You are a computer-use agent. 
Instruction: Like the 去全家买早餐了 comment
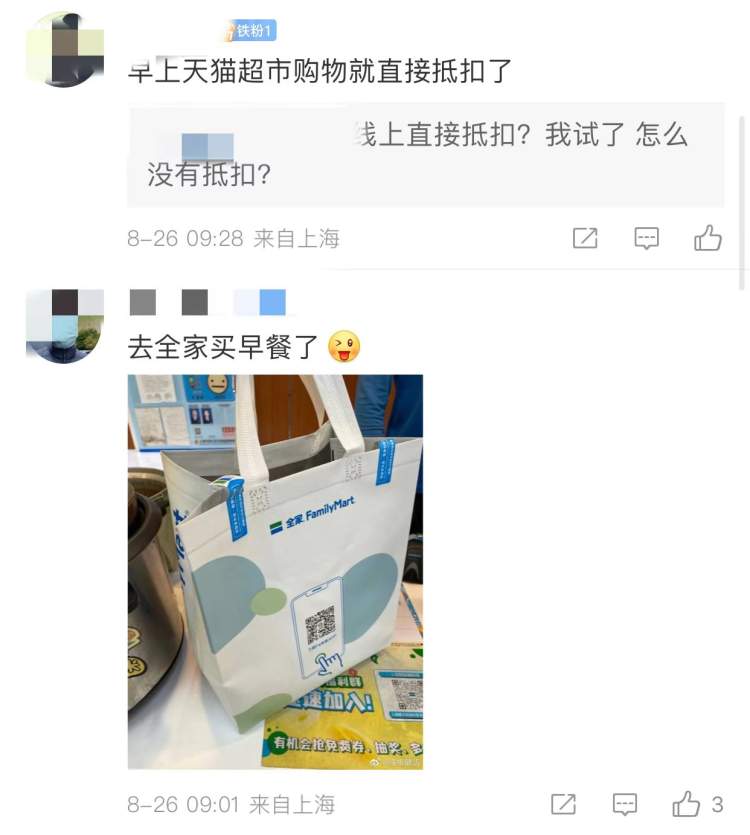(687, 804)
